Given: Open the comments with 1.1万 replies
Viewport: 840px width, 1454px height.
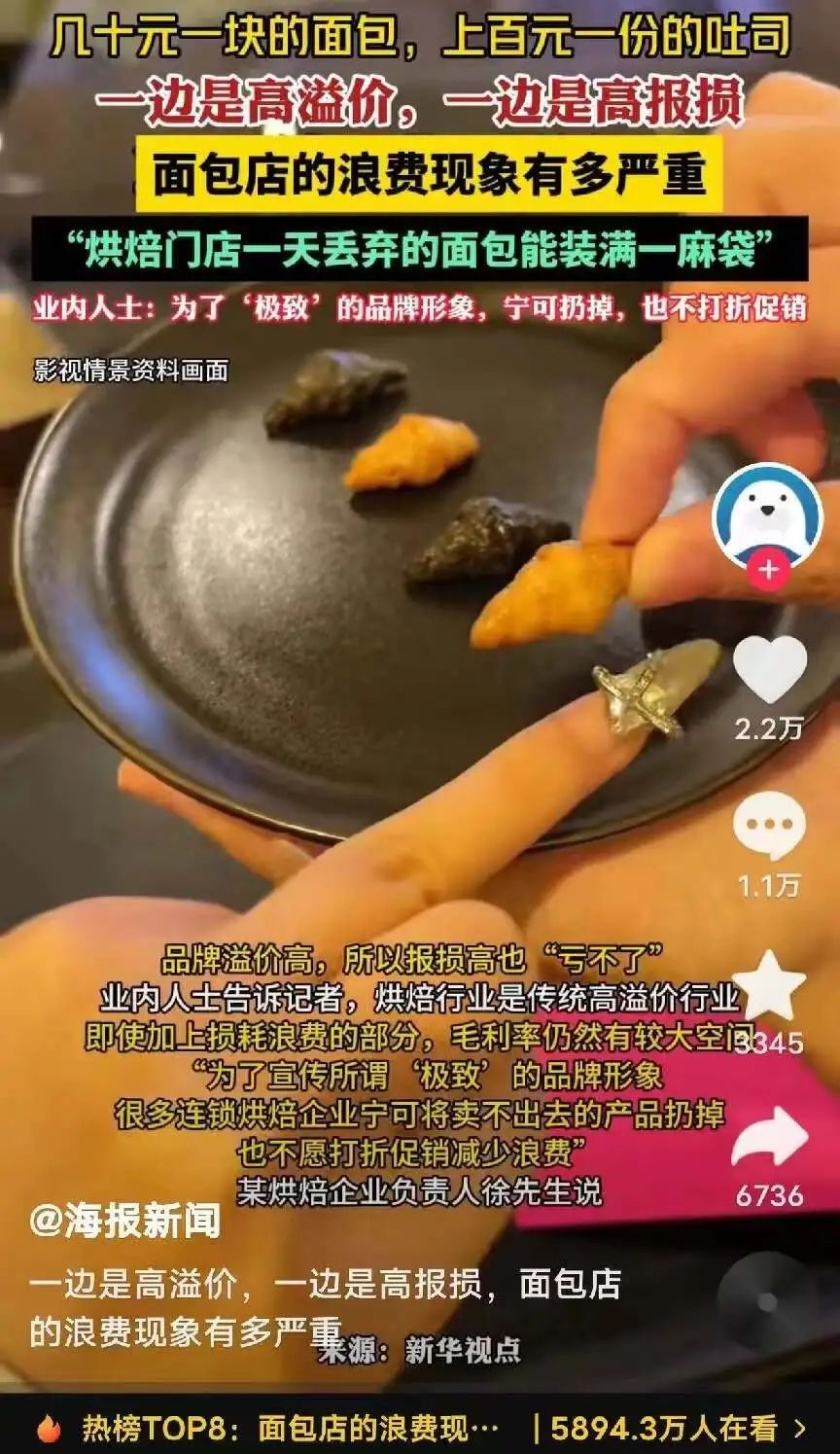Looking at the screenshot, I should click(x=769, y=827).
